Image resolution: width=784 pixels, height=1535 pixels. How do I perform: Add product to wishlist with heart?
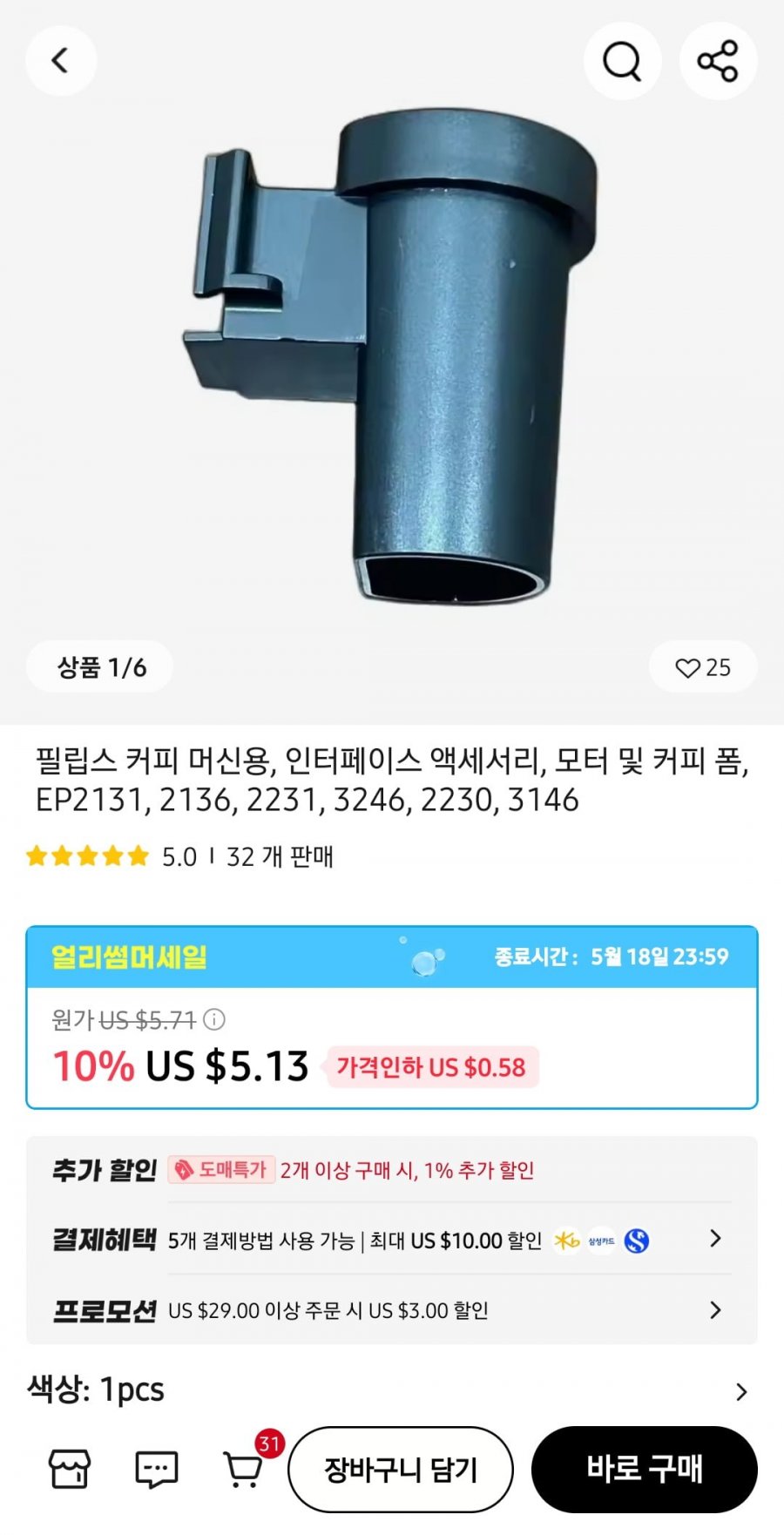point(702,668)
